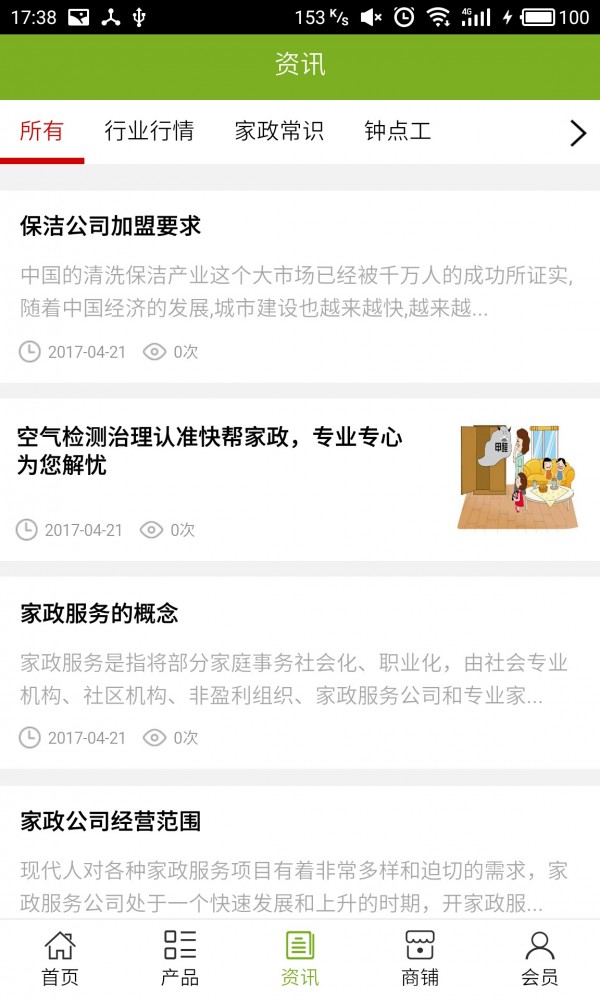The image size is (600, 1000).
Task: Tap the right arrow to show more categories
Action: point(577,133)
